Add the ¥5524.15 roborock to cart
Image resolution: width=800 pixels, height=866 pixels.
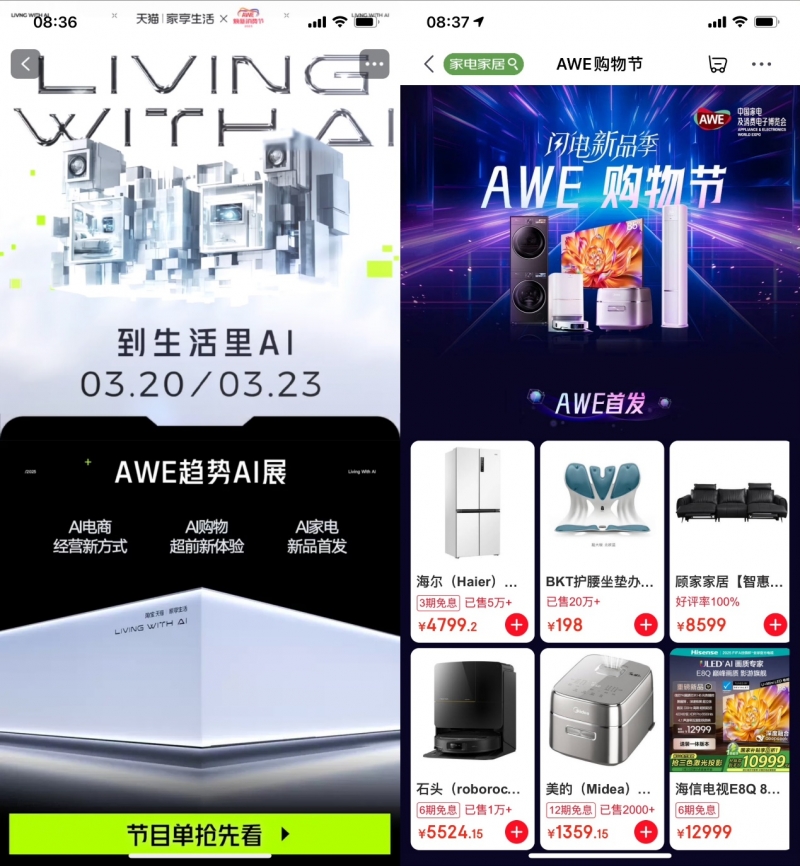coord(516,832)
